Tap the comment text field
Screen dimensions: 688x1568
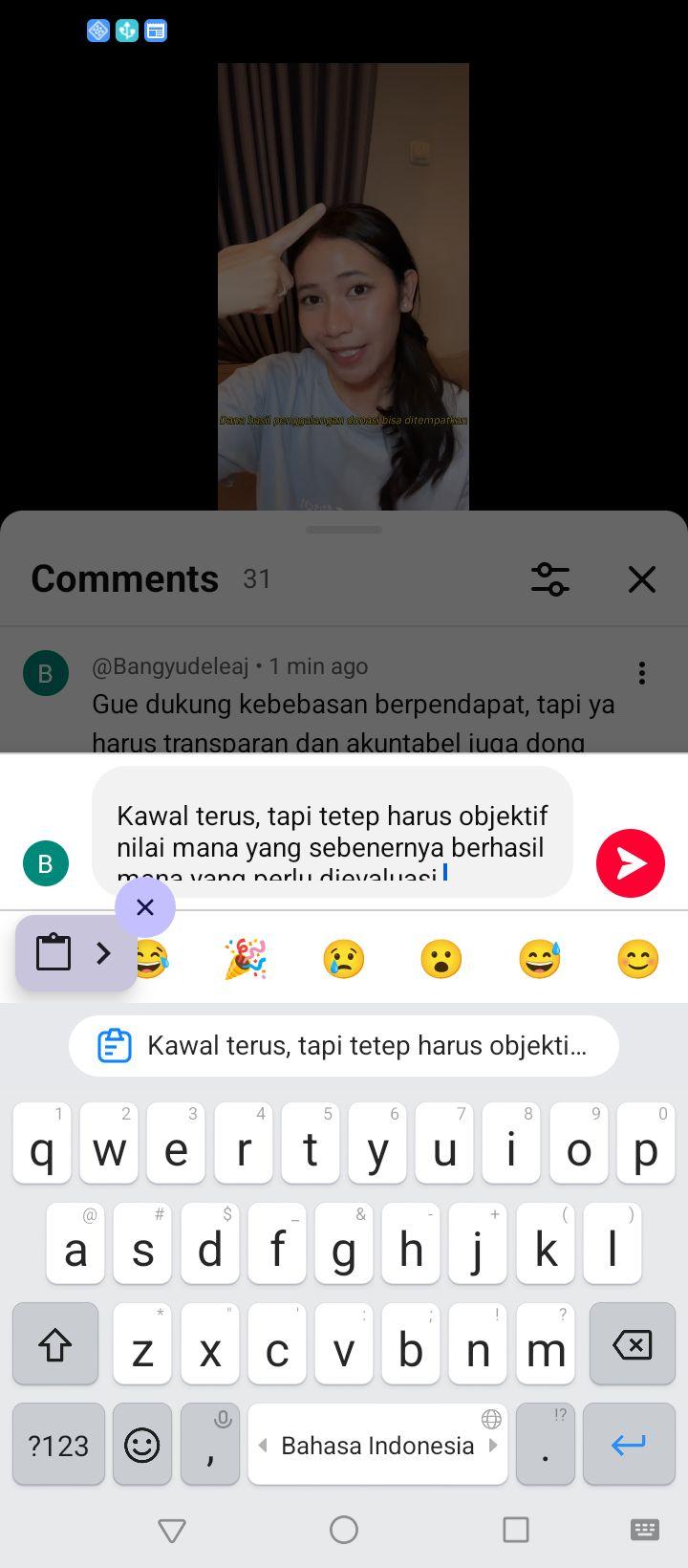coord(333,832)
